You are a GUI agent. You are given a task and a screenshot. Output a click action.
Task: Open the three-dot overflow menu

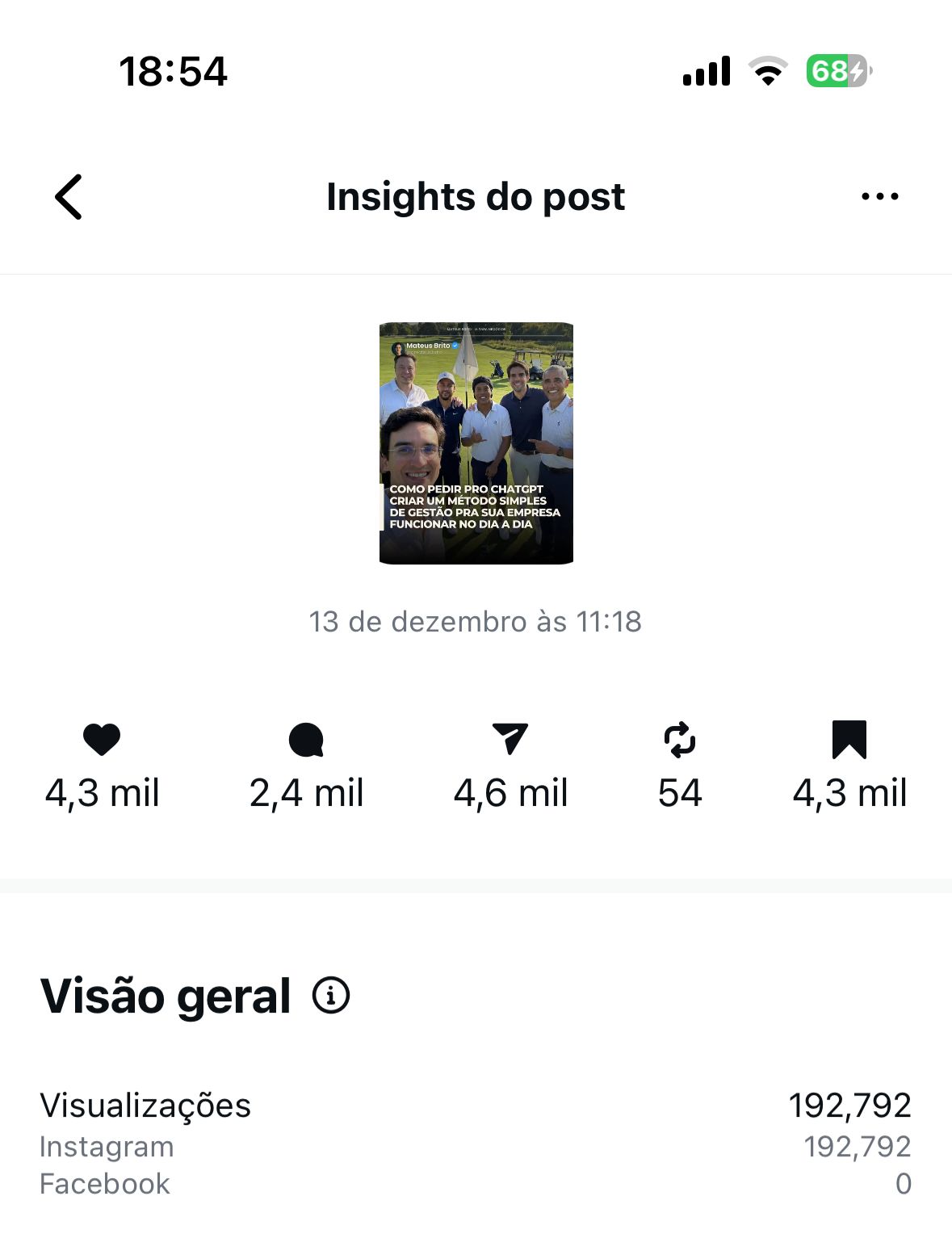[x=879, y=196]
